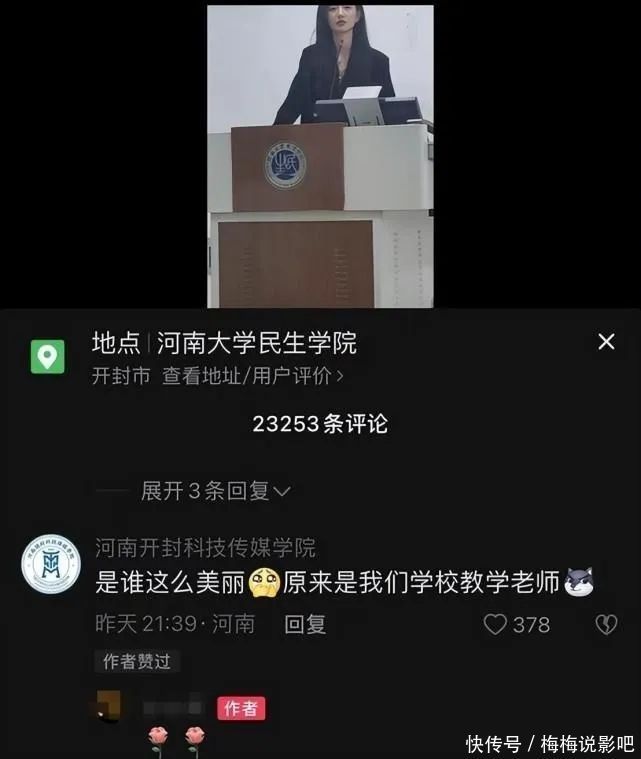Open location 河南大学民生学院
641x759 pixels.
point(257,343)
